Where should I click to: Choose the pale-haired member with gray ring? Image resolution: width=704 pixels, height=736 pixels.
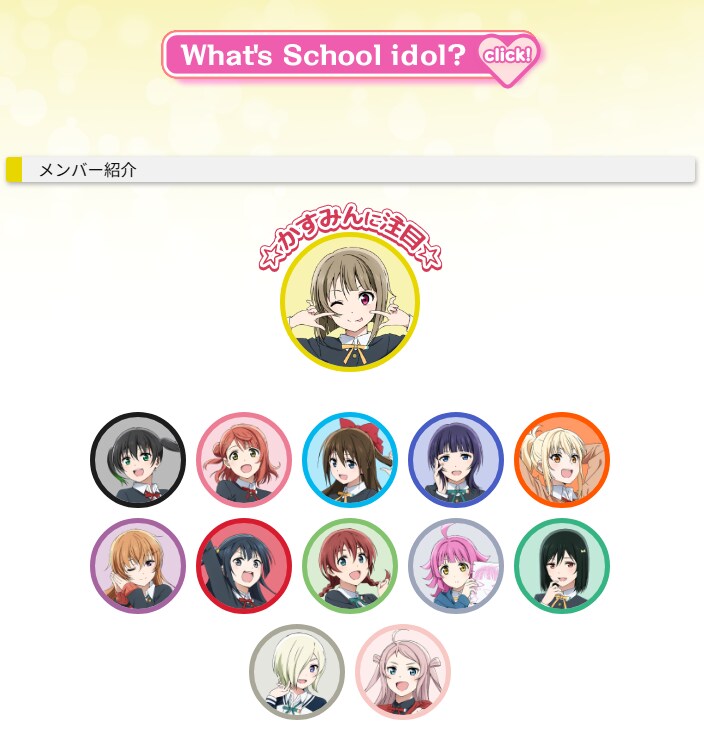tap(297, 672)
